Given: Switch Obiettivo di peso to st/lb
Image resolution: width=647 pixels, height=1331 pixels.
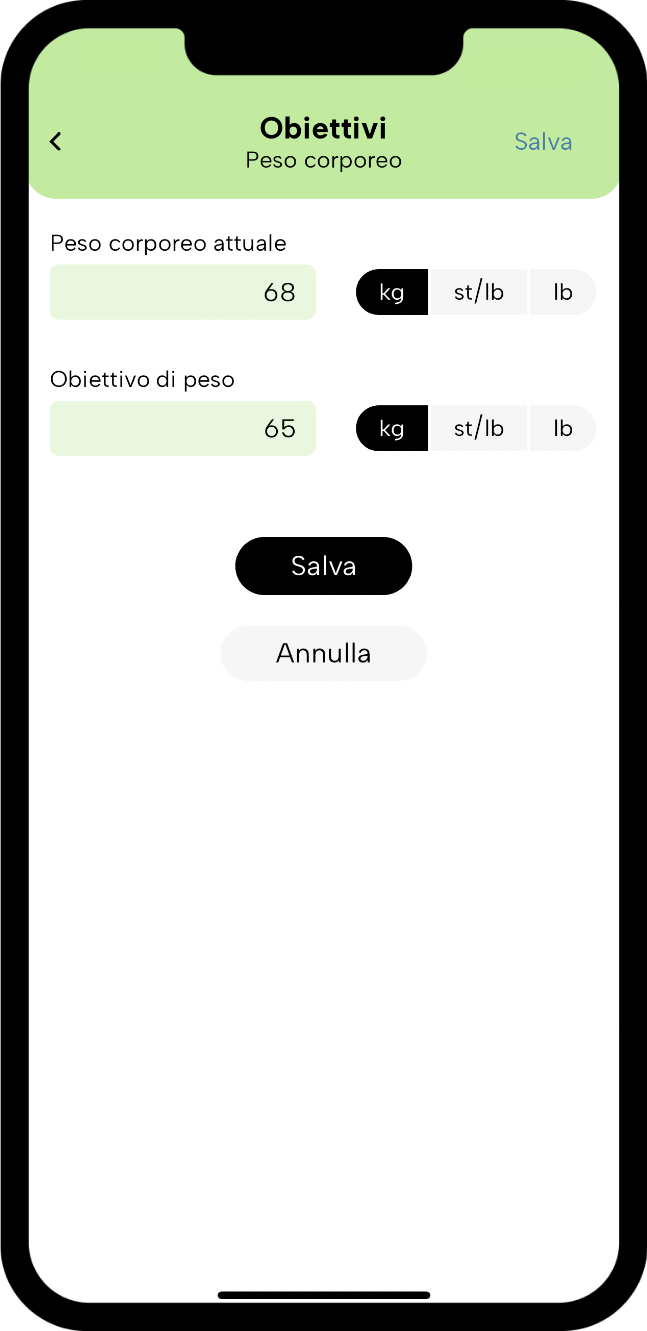Looking at the screenshot, I should coord(478,428).
